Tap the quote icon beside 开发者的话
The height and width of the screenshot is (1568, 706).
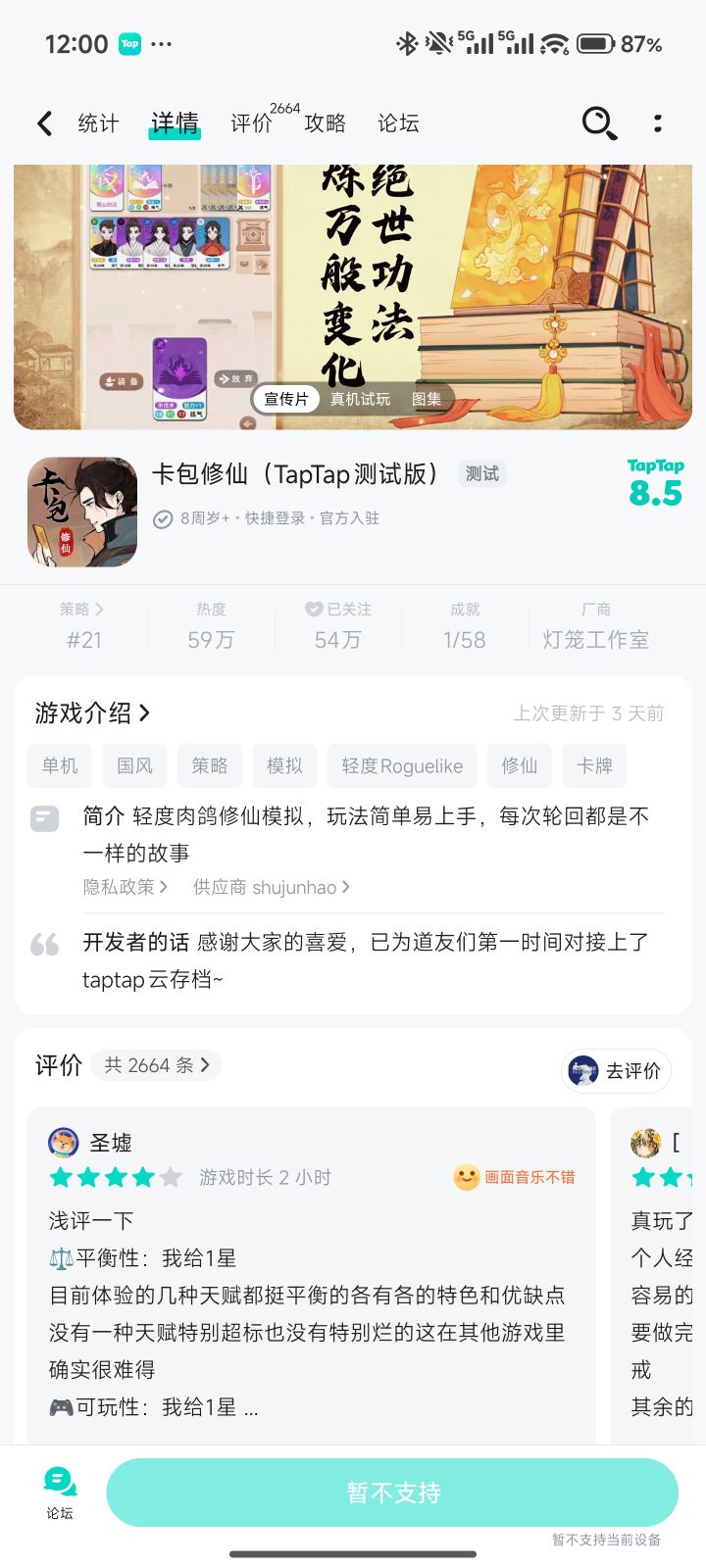click(x=45, y=944)
